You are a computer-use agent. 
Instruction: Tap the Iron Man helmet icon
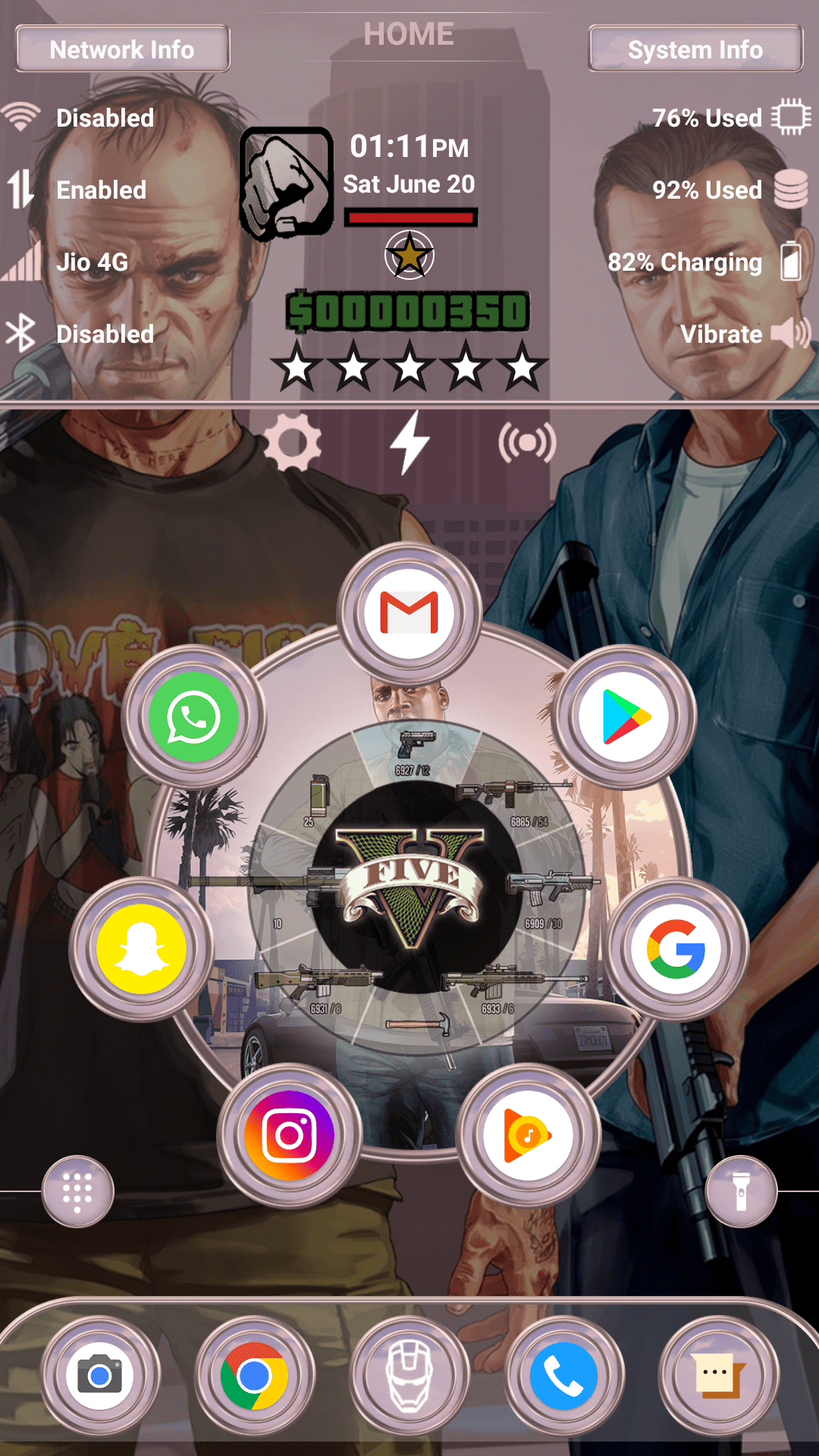(x=409, y=1375)
